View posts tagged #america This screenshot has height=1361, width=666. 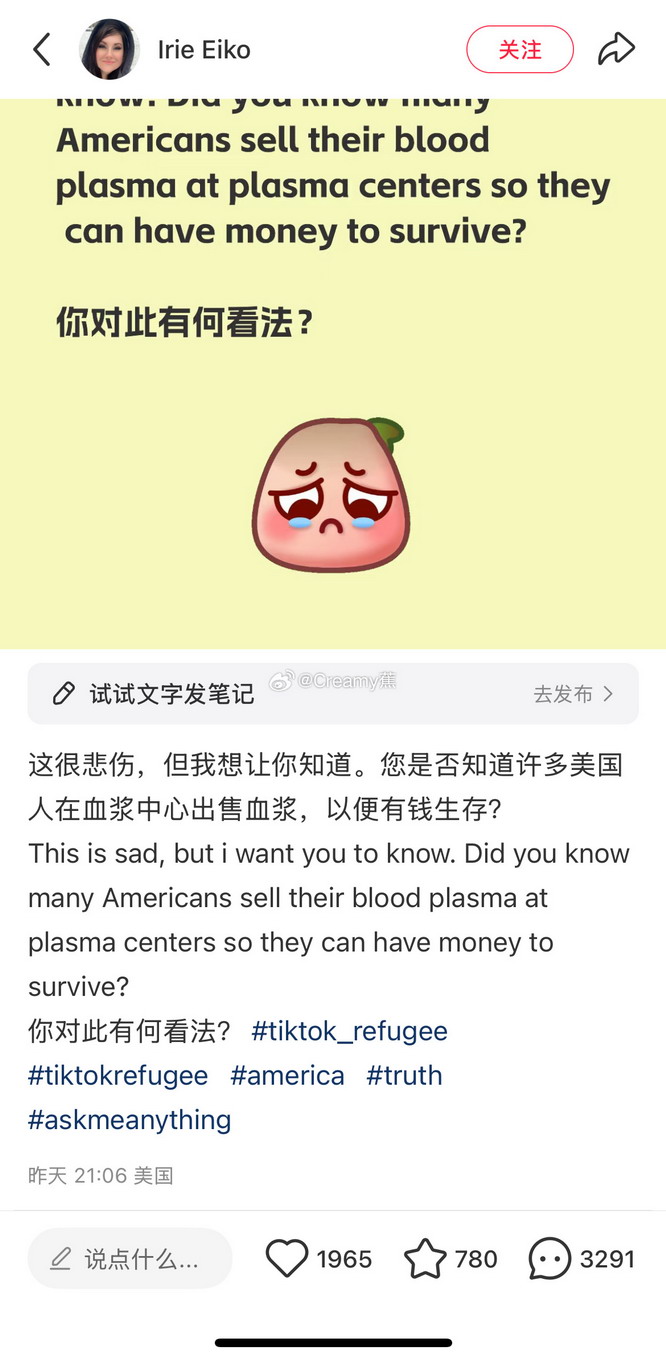287,1075
